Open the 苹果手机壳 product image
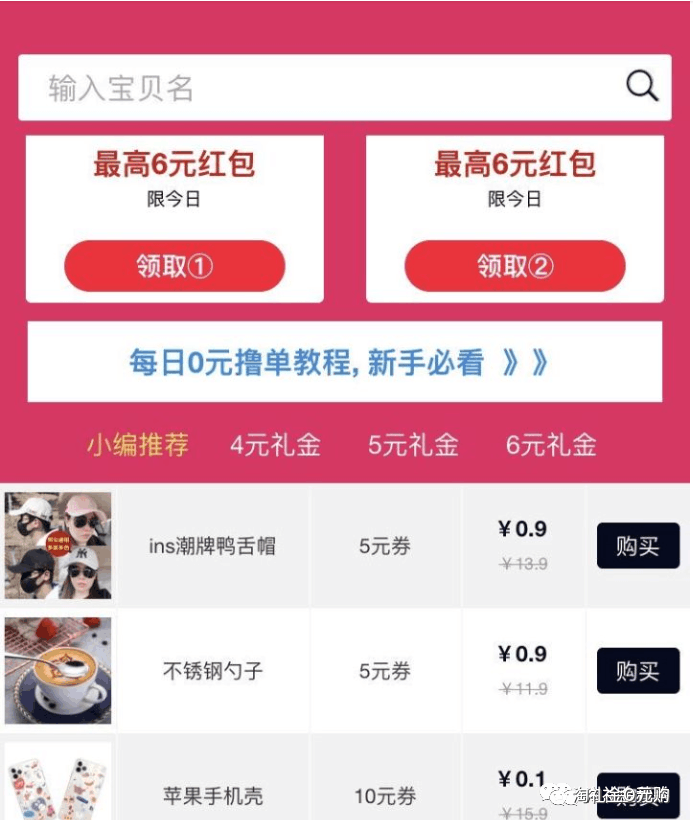 click(x=57, y=785)
